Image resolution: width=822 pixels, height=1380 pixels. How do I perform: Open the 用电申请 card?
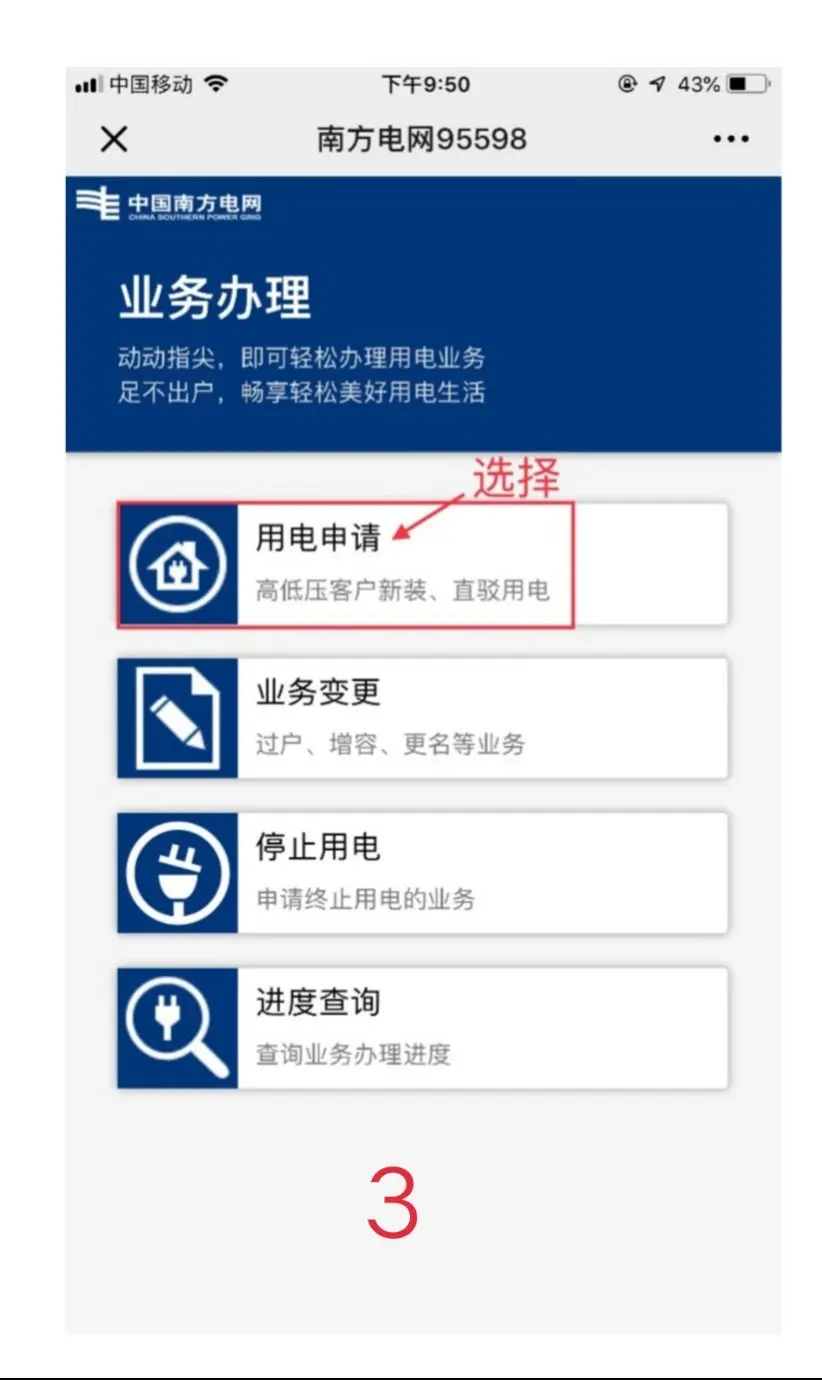tap(422, 565)
